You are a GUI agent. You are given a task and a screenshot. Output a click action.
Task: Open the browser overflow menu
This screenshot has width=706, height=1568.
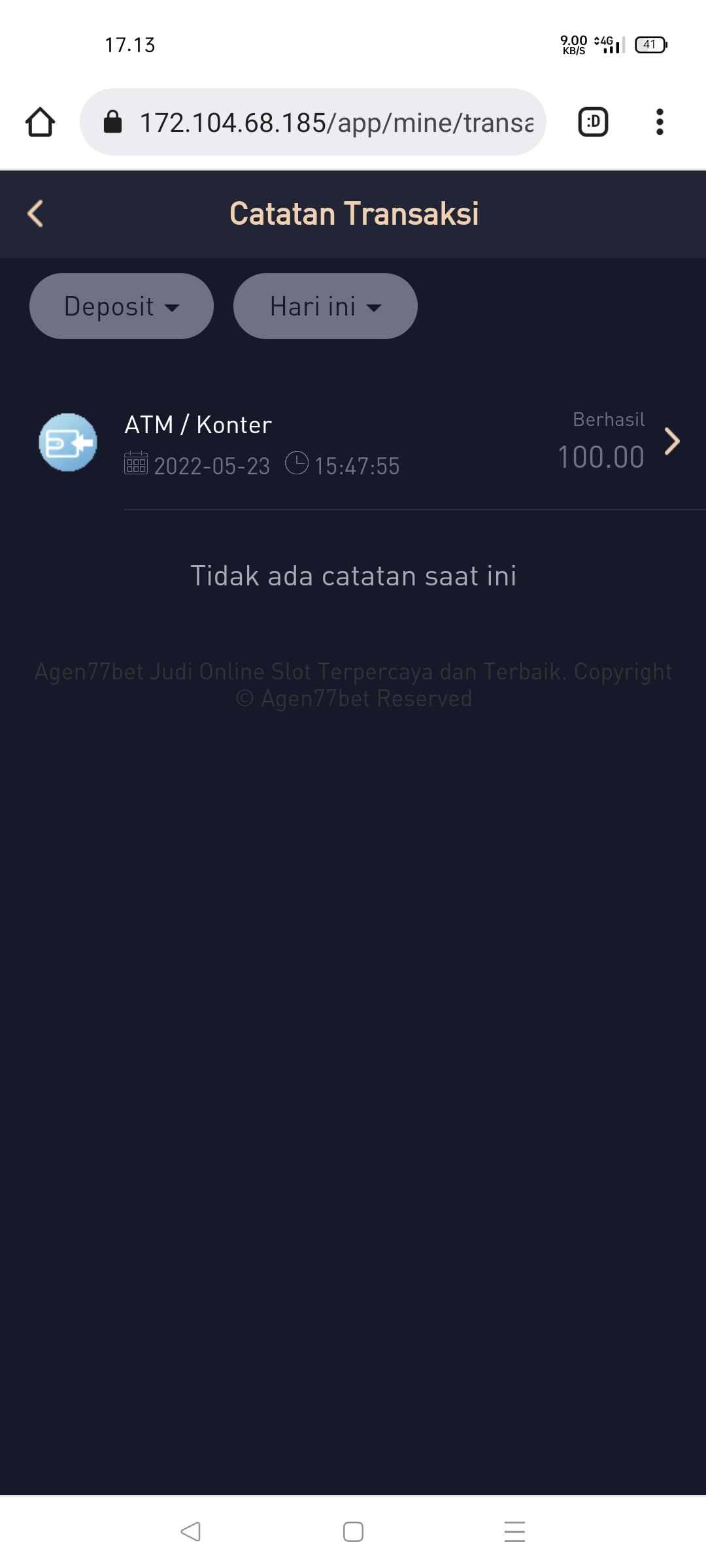tap(660, 122)
